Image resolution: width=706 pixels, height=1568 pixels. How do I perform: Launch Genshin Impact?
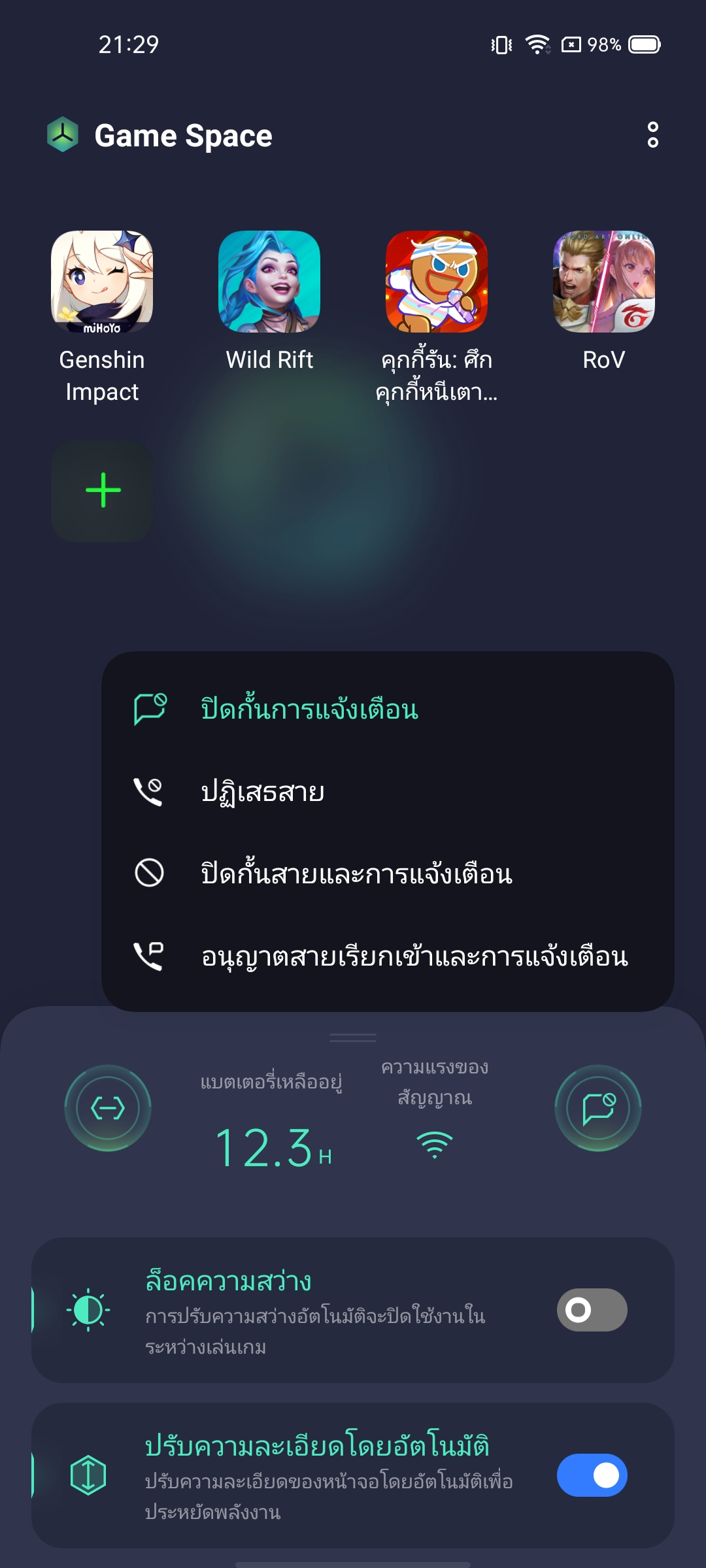click(102, 282)
